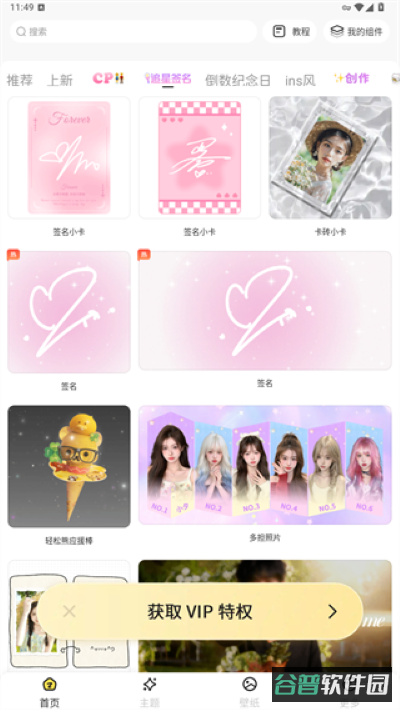
Task: Open the 搜索 search box
Action: tap(133, 31)
